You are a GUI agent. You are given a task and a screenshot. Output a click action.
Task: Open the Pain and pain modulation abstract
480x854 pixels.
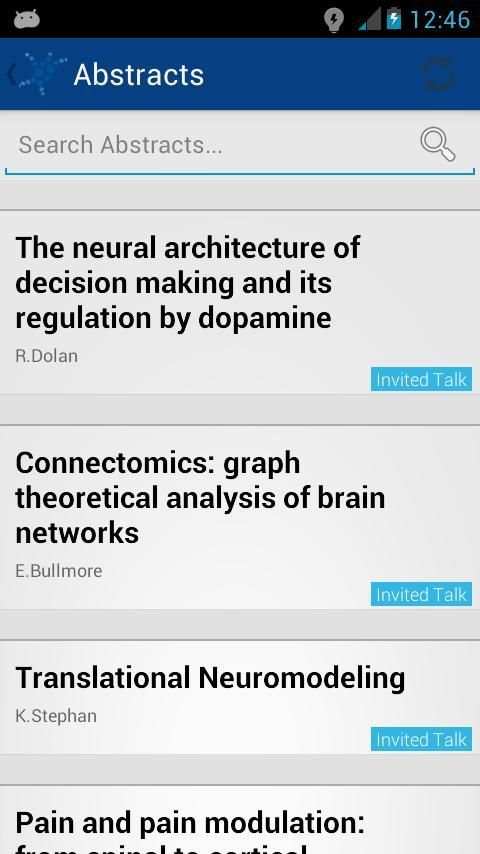(240, 820)
